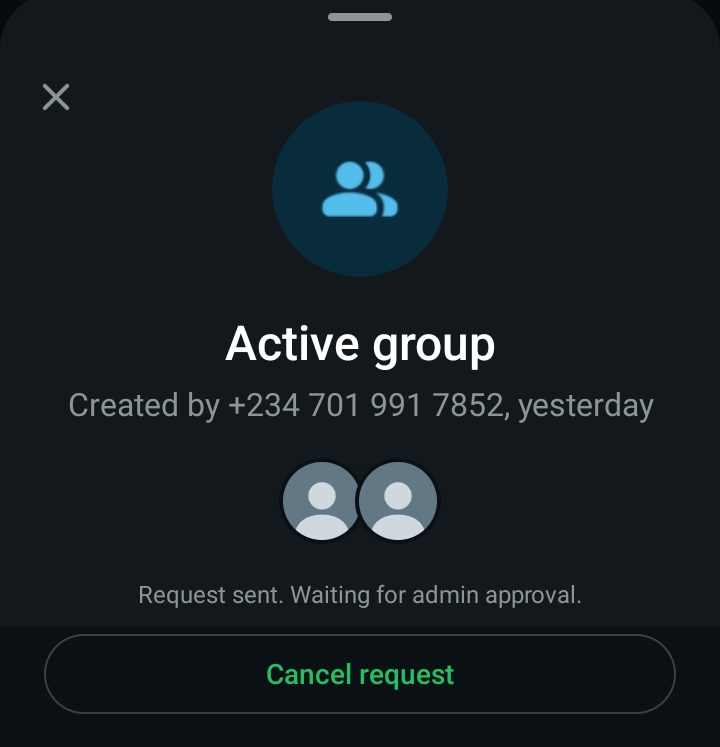Cancel the join request
This screenshot has width=720, height=747.
360,674
